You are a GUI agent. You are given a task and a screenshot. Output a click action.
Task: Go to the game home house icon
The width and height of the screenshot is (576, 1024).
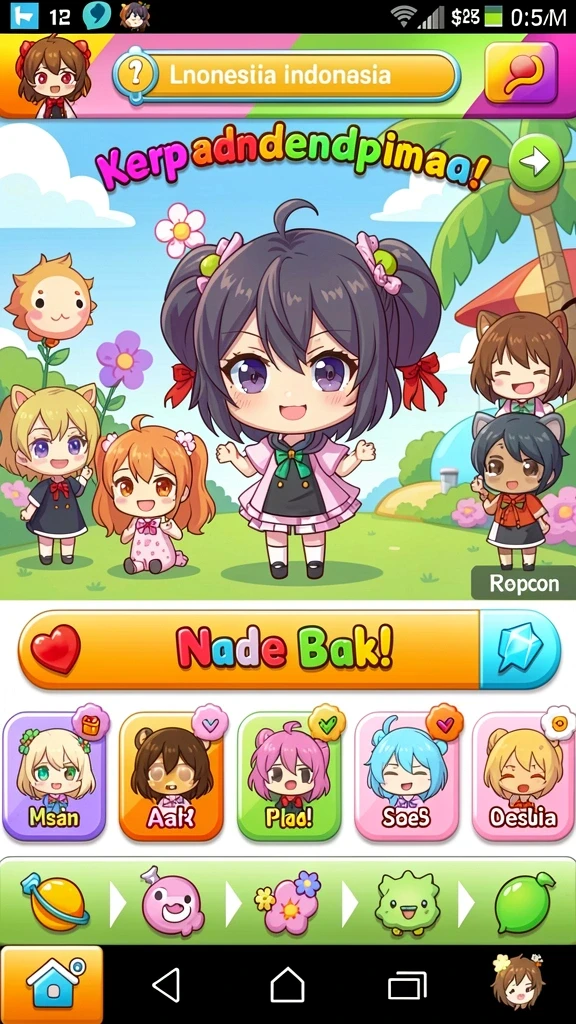pyautogui.click(x=52, y=985)
